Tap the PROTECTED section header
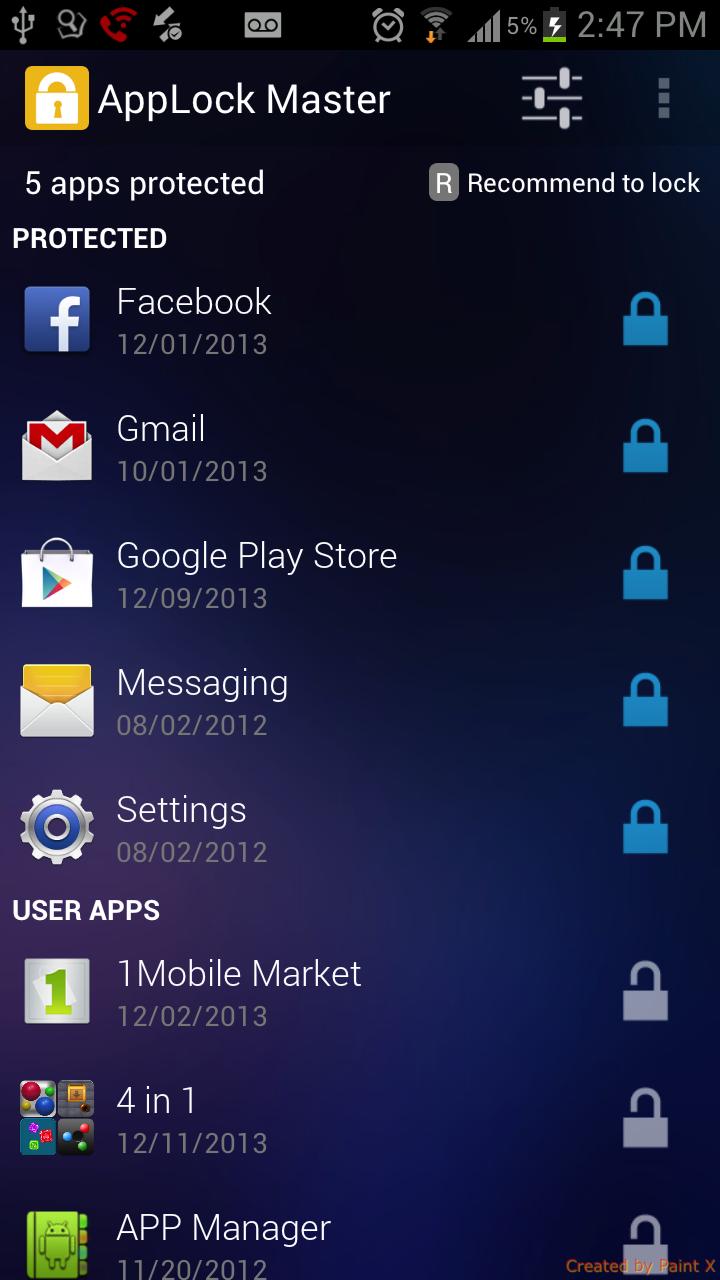The height and width of the screenshot is (1280, 720). tap(89, 238)
